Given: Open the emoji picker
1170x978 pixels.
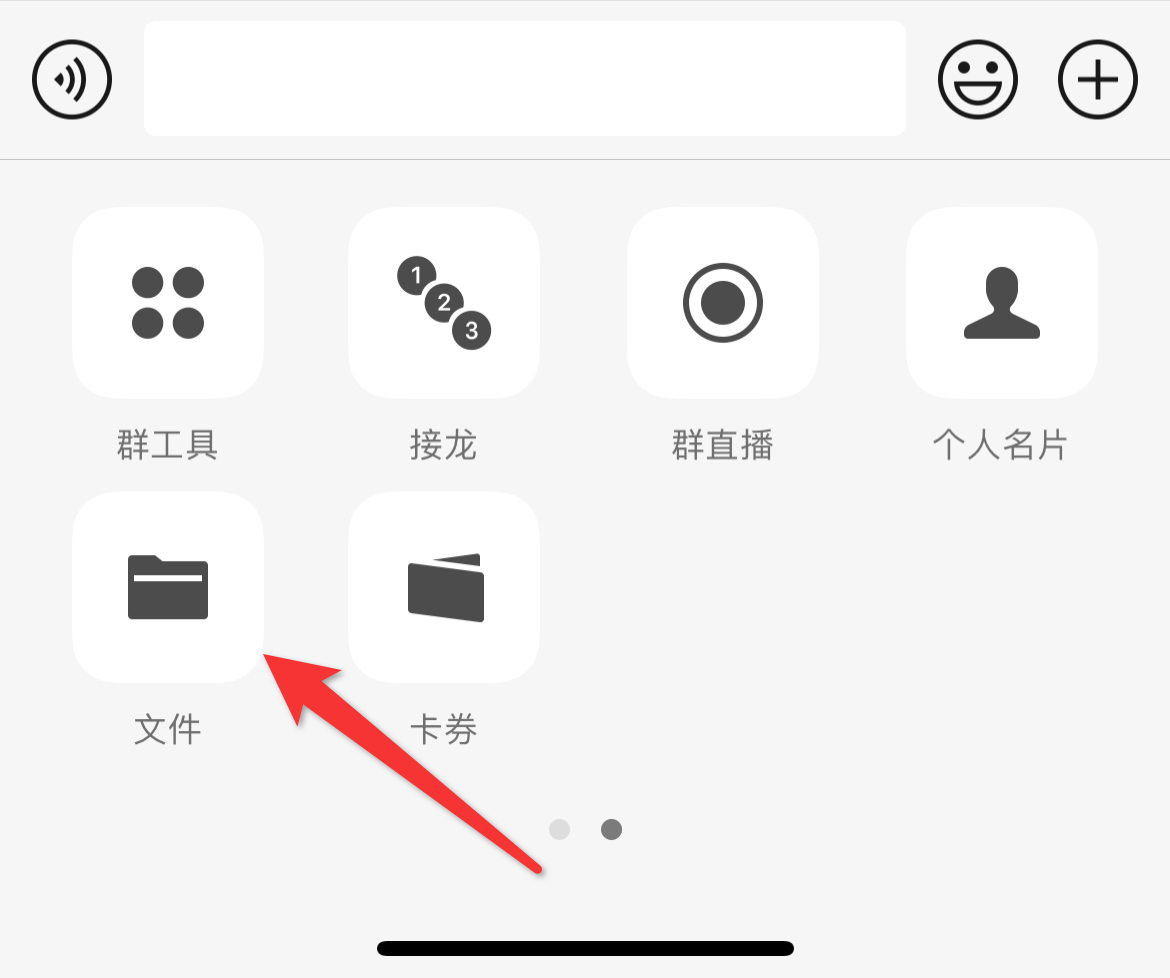Looking at the screenshot, I should click(977, 79).
